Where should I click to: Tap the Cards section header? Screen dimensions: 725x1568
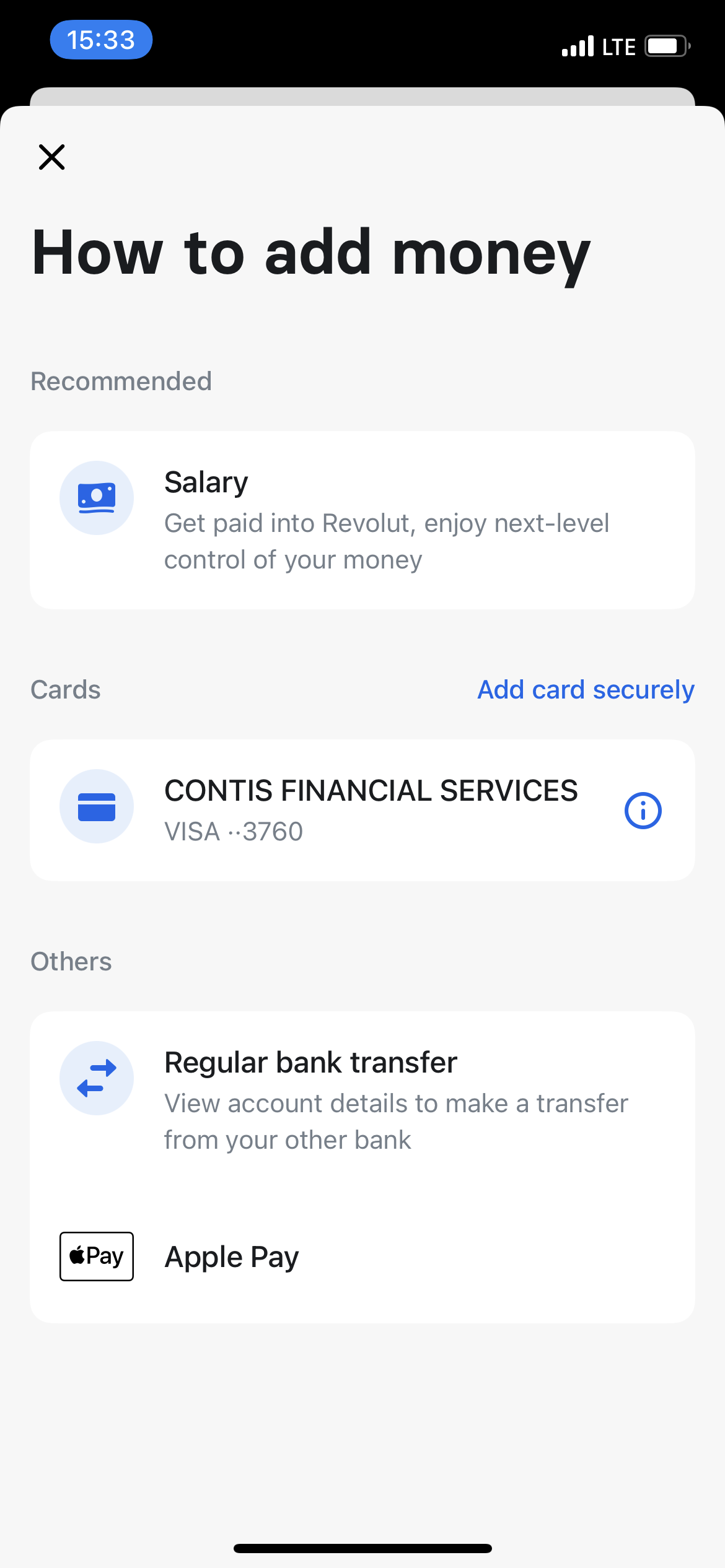click(x=65, y=689)
